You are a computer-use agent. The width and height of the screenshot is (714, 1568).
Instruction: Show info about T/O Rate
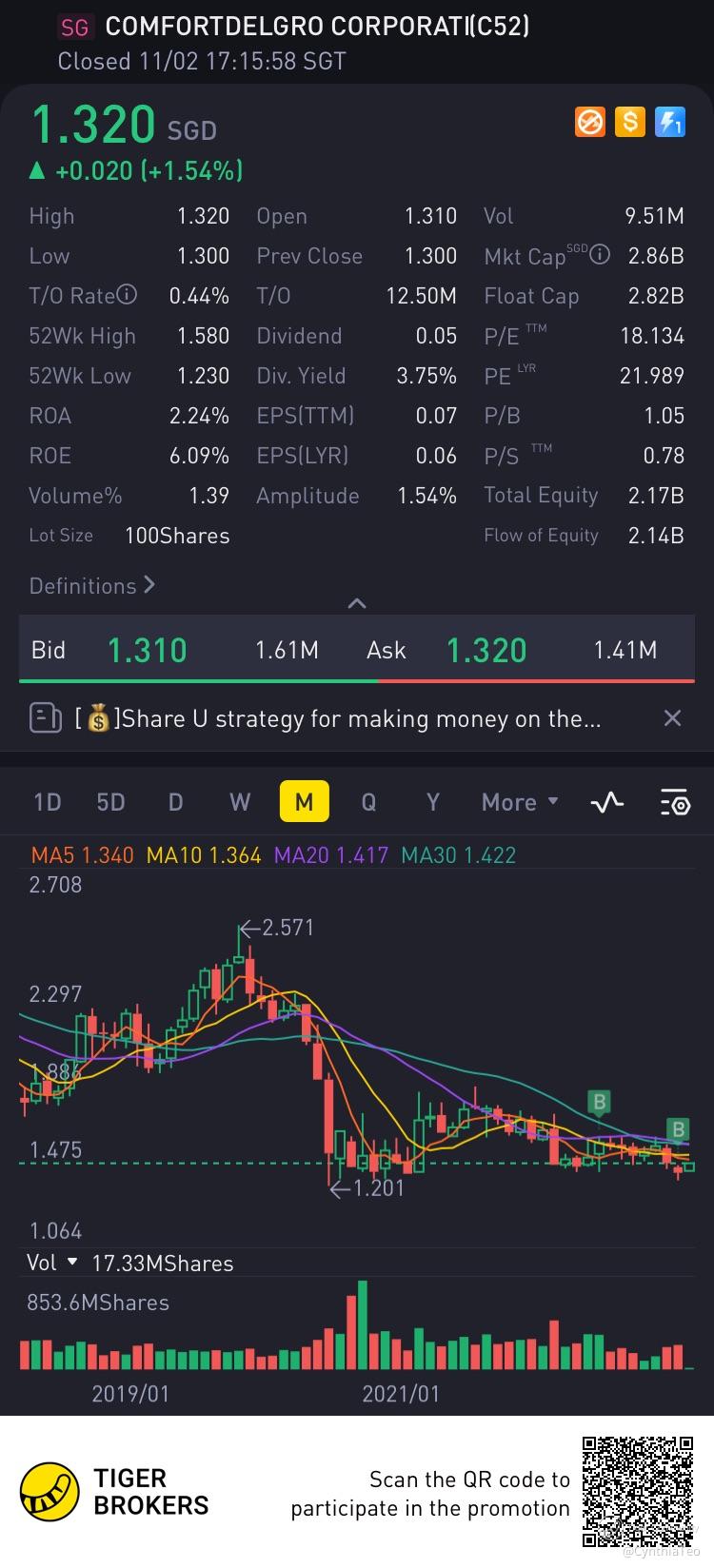[x=127, y=295]
